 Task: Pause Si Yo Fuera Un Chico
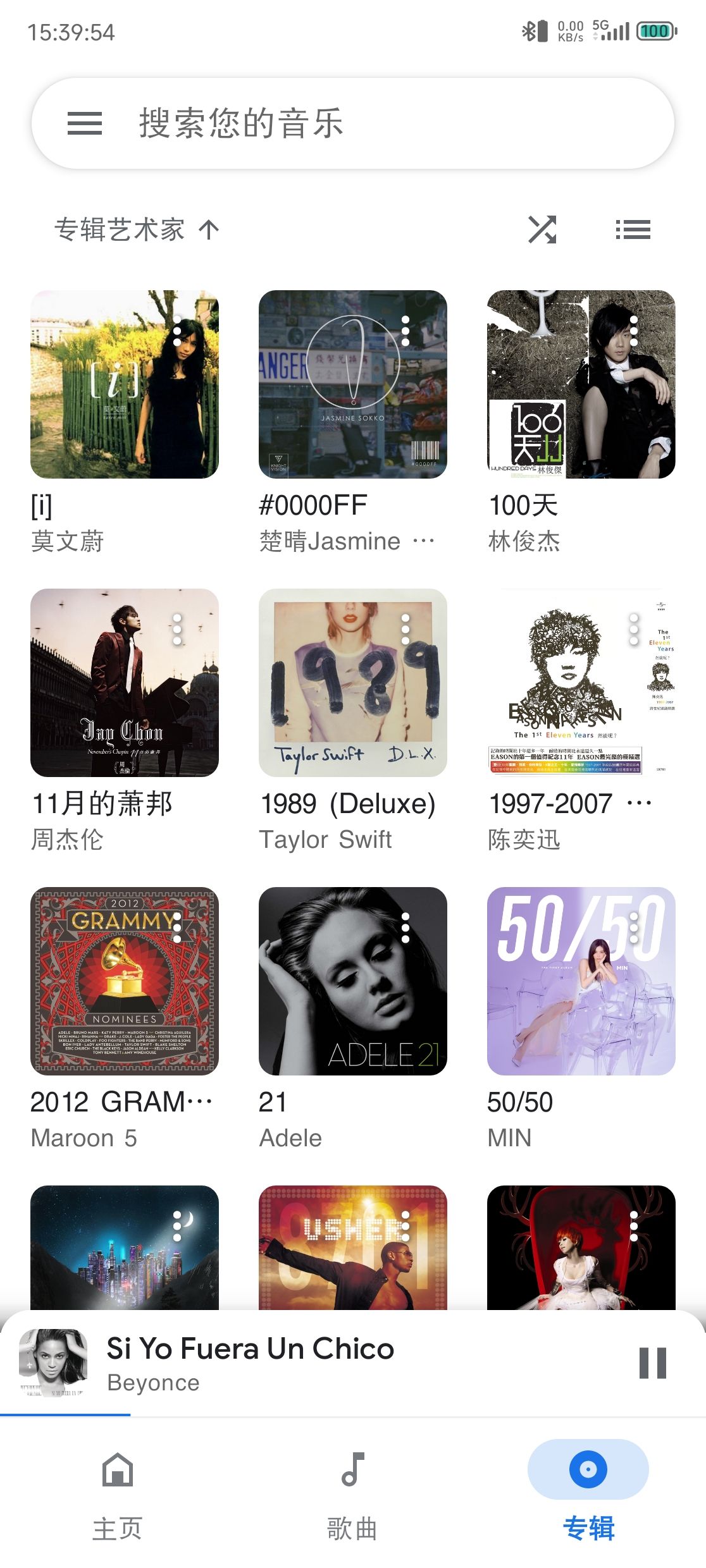click(652, 1363)
